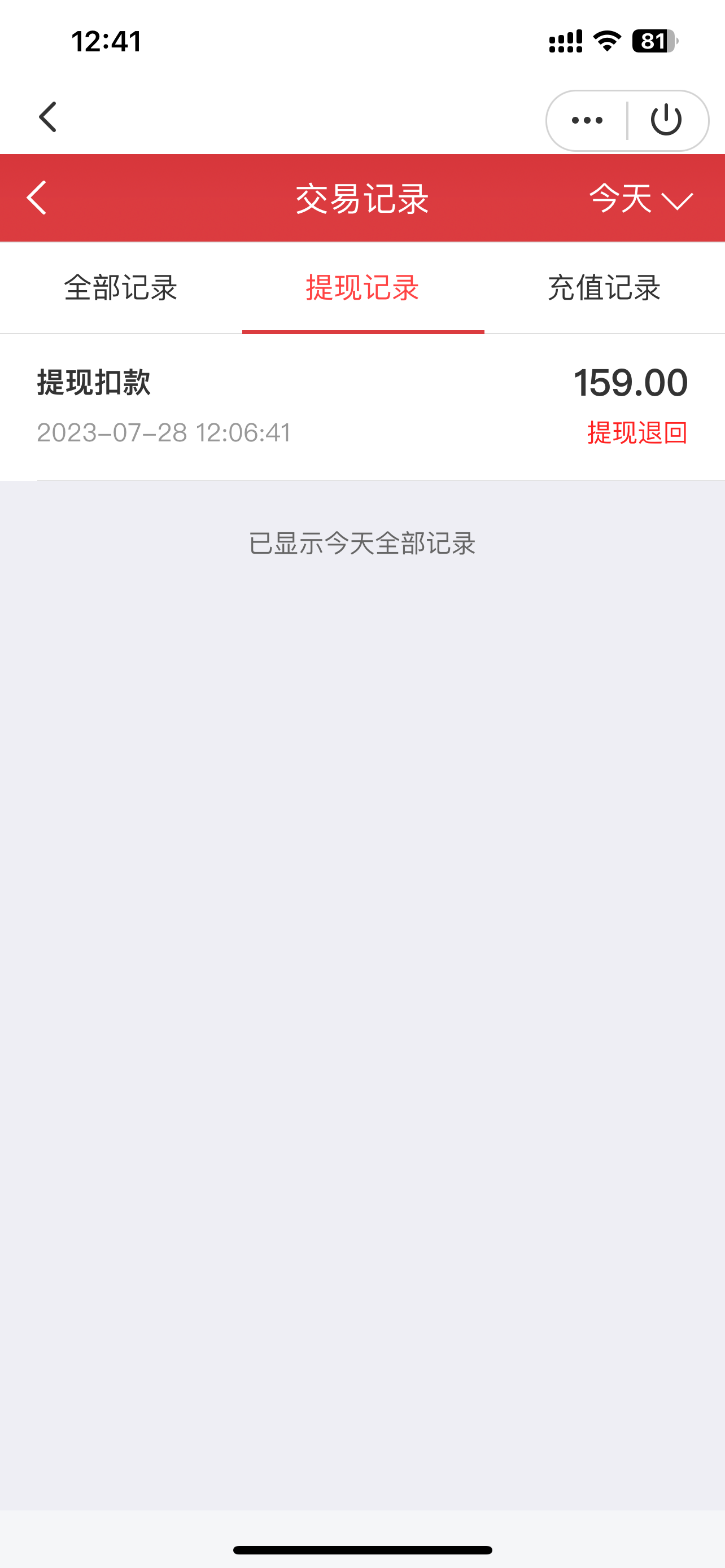Open the 提现扣款 159.00 record

click(363, 406)
